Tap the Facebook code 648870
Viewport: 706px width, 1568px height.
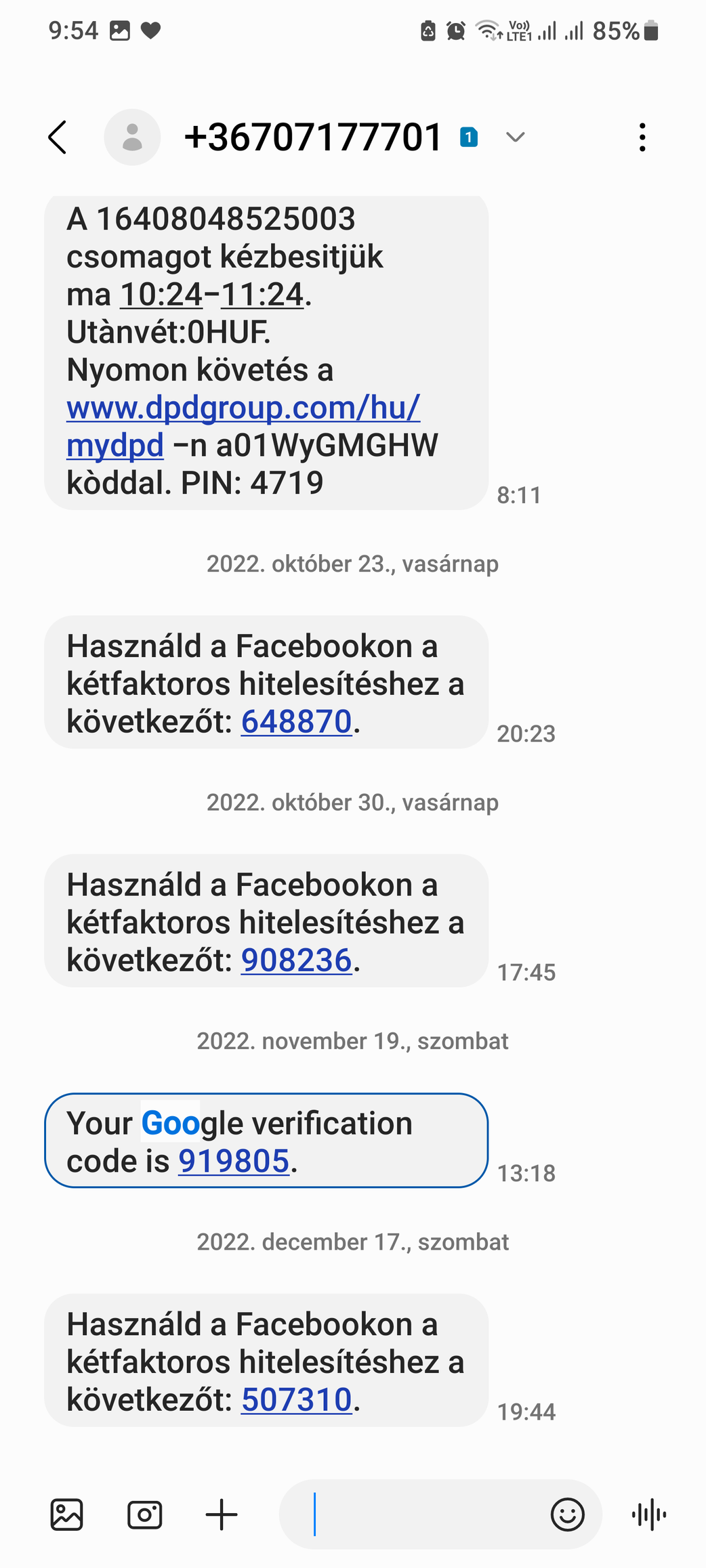(x=296, y=722)
